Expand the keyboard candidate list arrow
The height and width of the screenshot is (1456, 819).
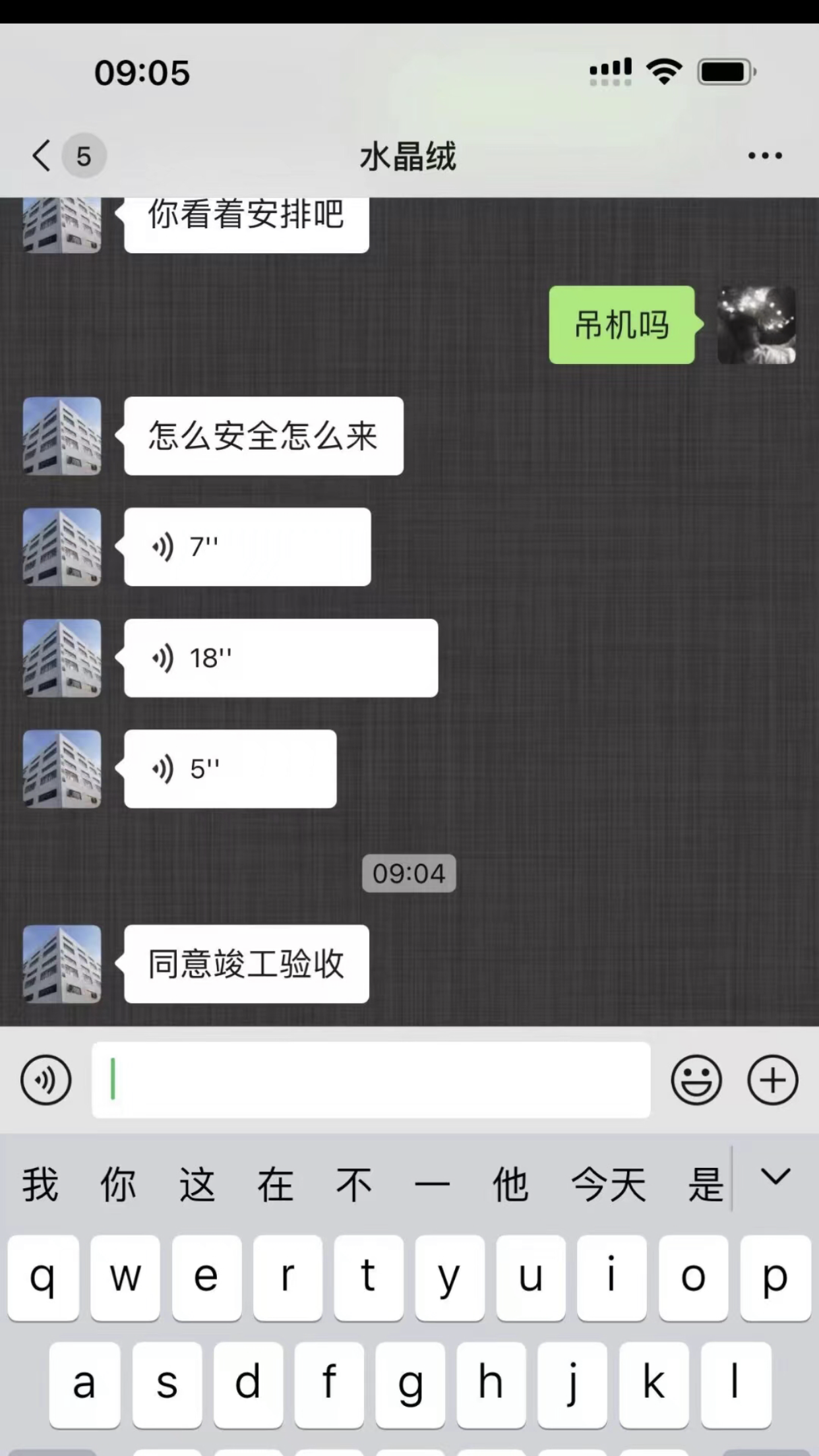(775, 1177)
